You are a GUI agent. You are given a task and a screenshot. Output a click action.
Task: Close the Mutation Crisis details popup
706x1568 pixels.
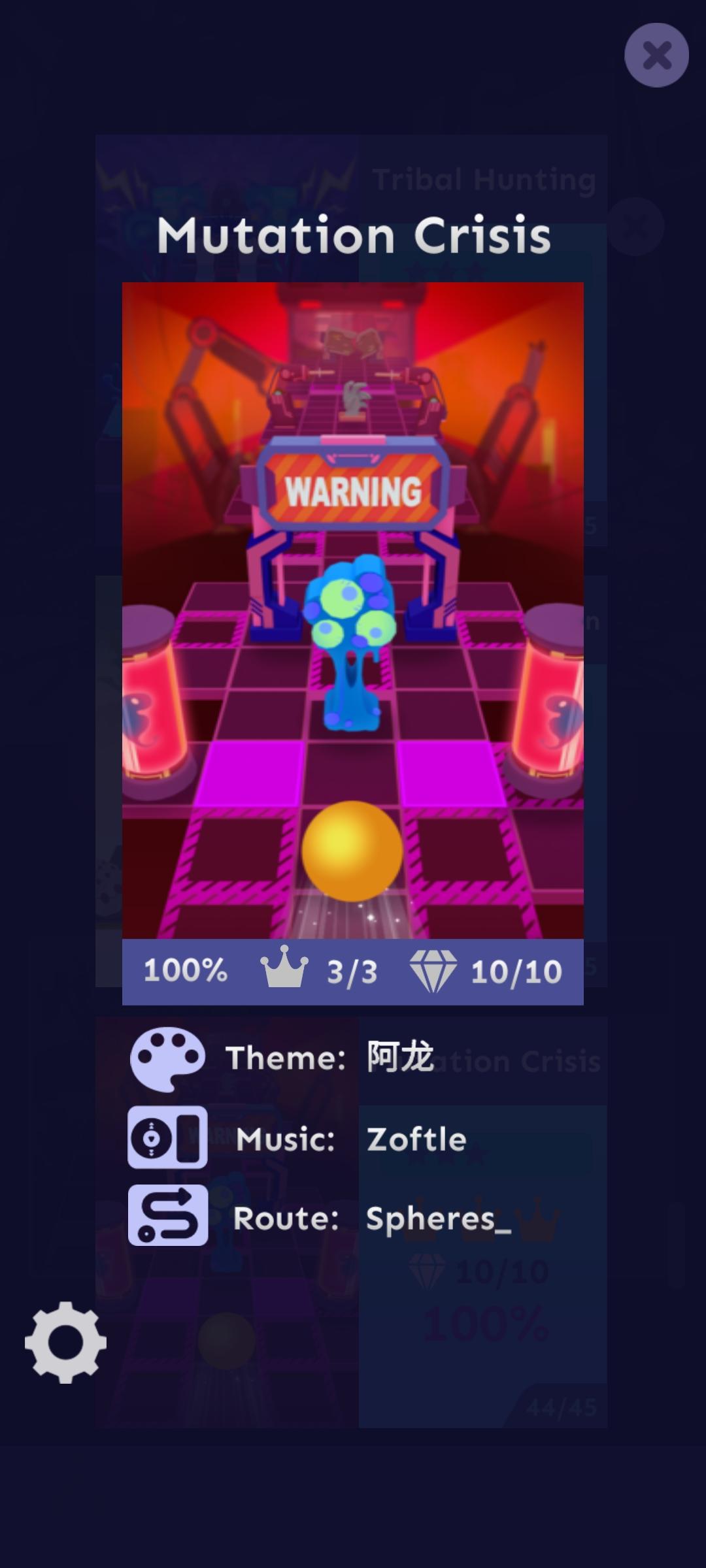656,56
